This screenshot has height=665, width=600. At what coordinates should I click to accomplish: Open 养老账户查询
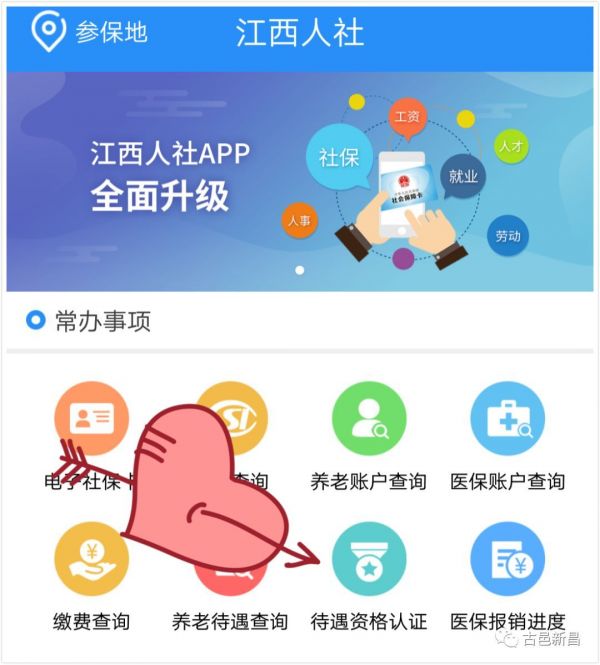(368, 420)
